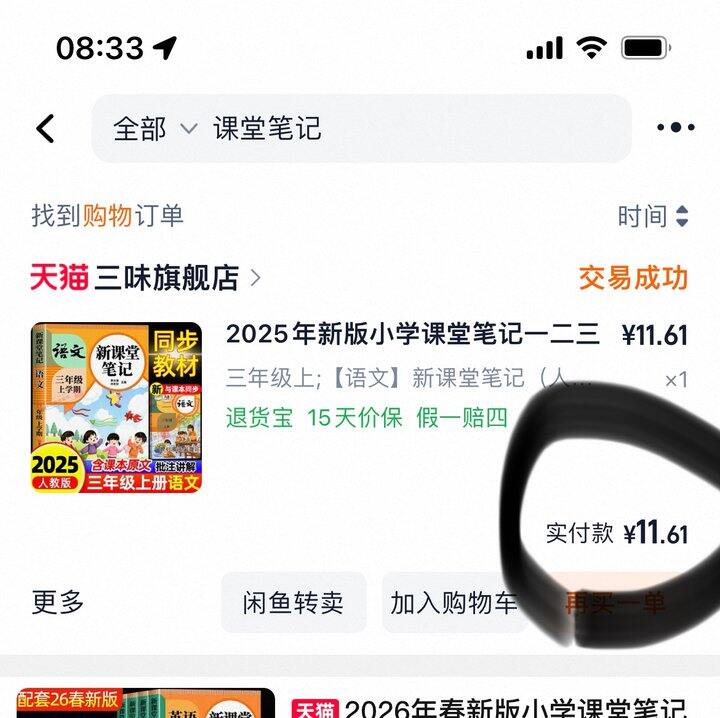The height and width of the screenshot is (718, 720).
Task: Open the 全部 category dropdown
Action: tap(154, 128)
